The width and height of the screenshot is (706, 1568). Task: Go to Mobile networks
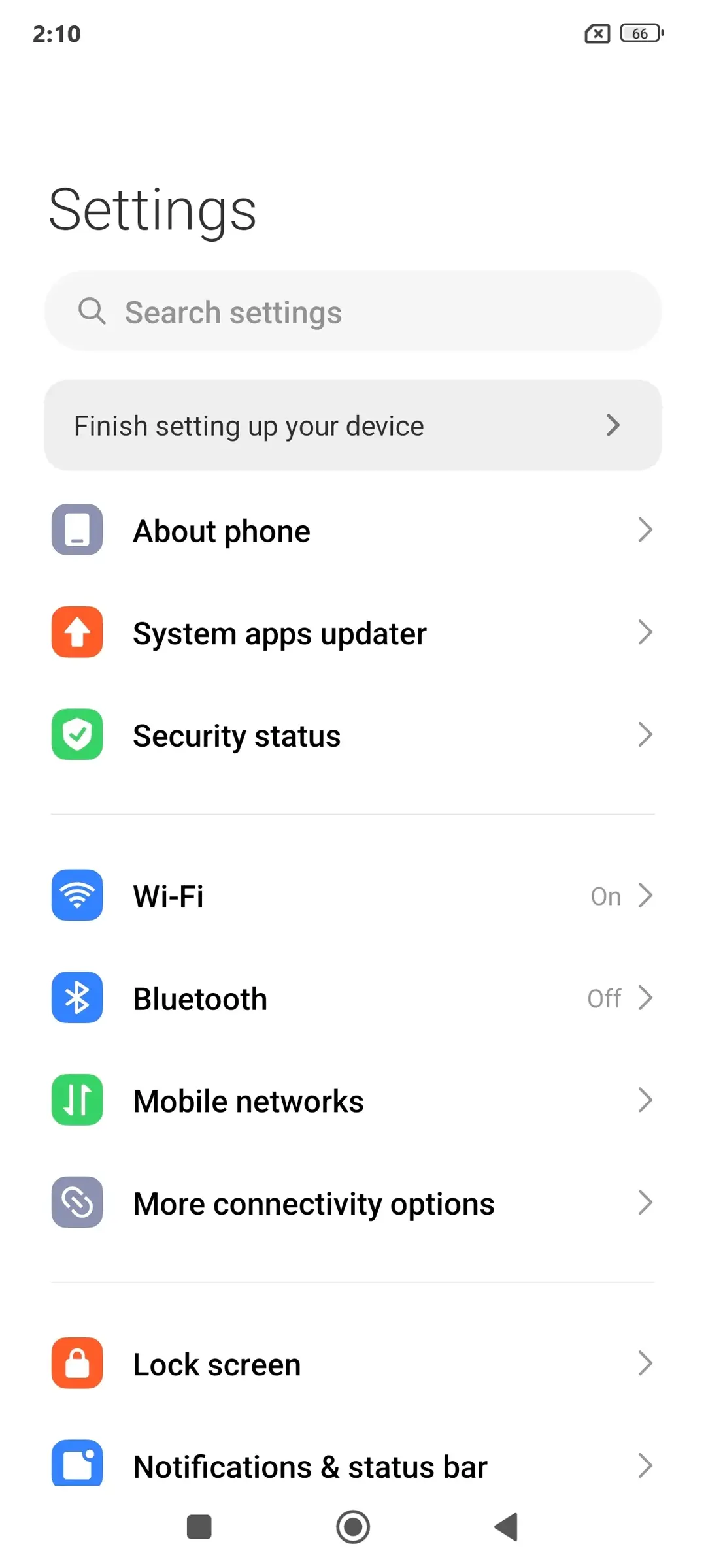pos(353,1101)
